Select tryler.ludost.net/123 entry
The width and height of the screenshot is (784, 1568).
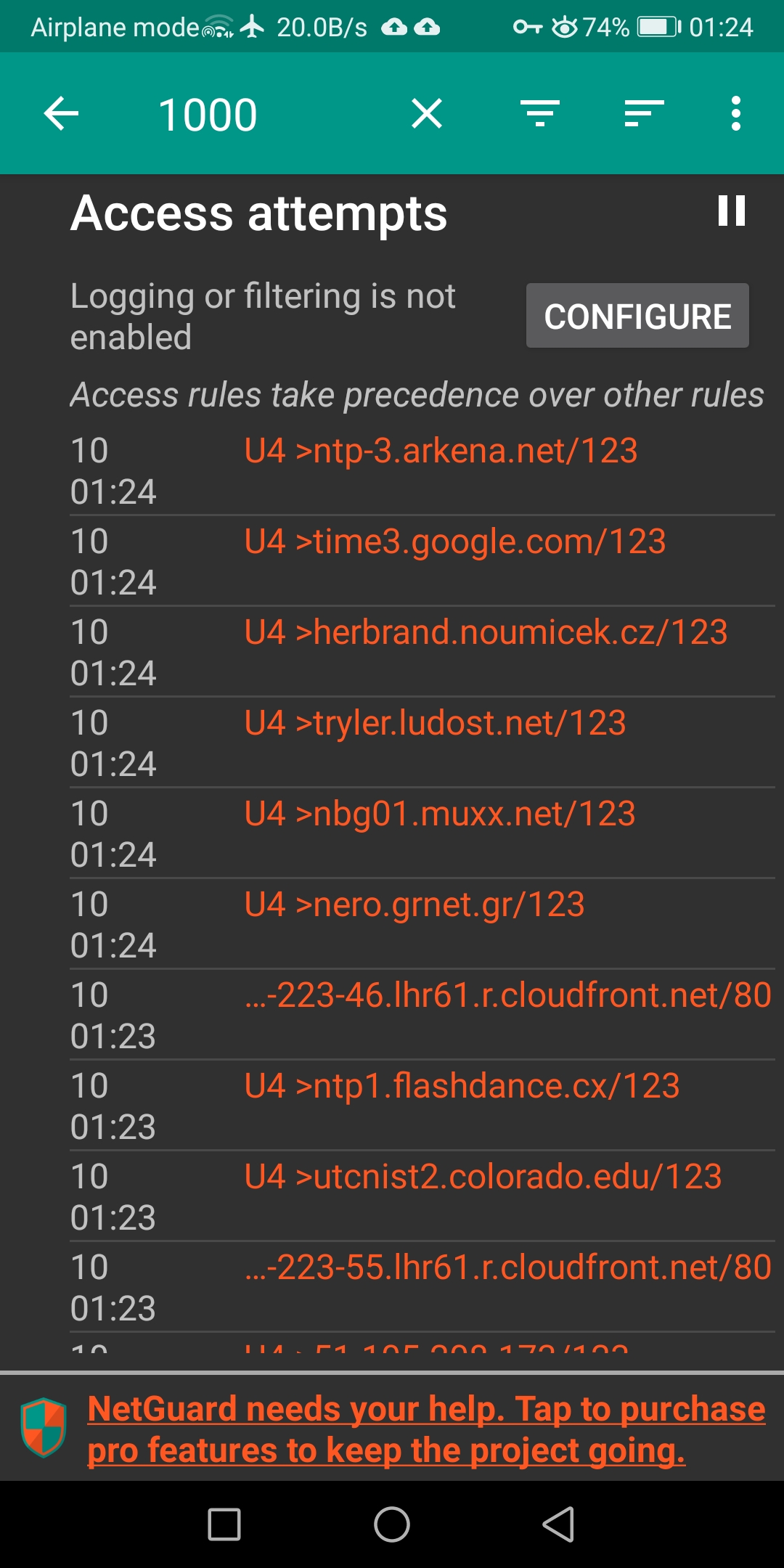coord(422,743)
